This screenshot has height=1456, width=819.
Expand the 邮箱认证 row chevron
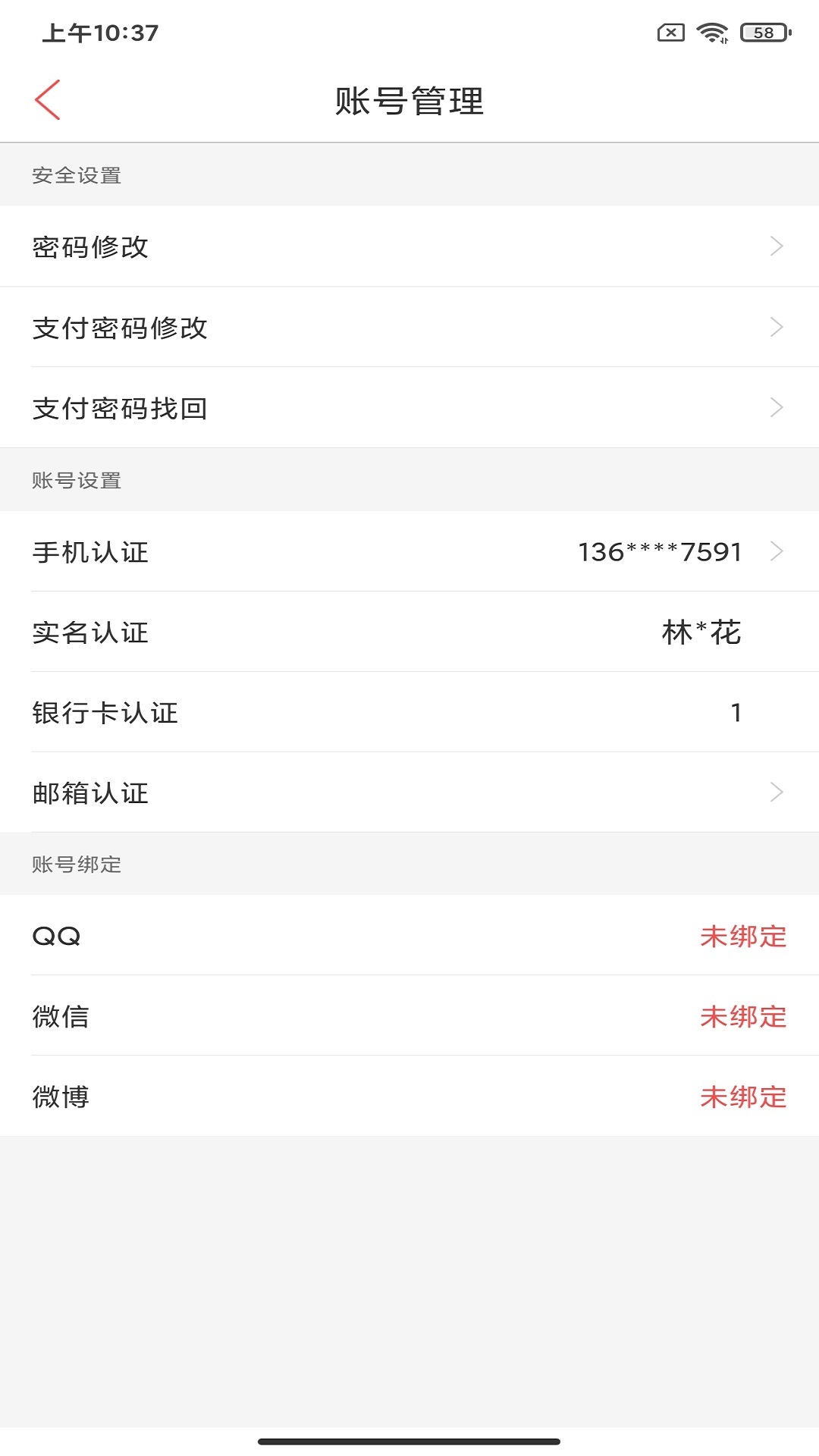point(775,792)
